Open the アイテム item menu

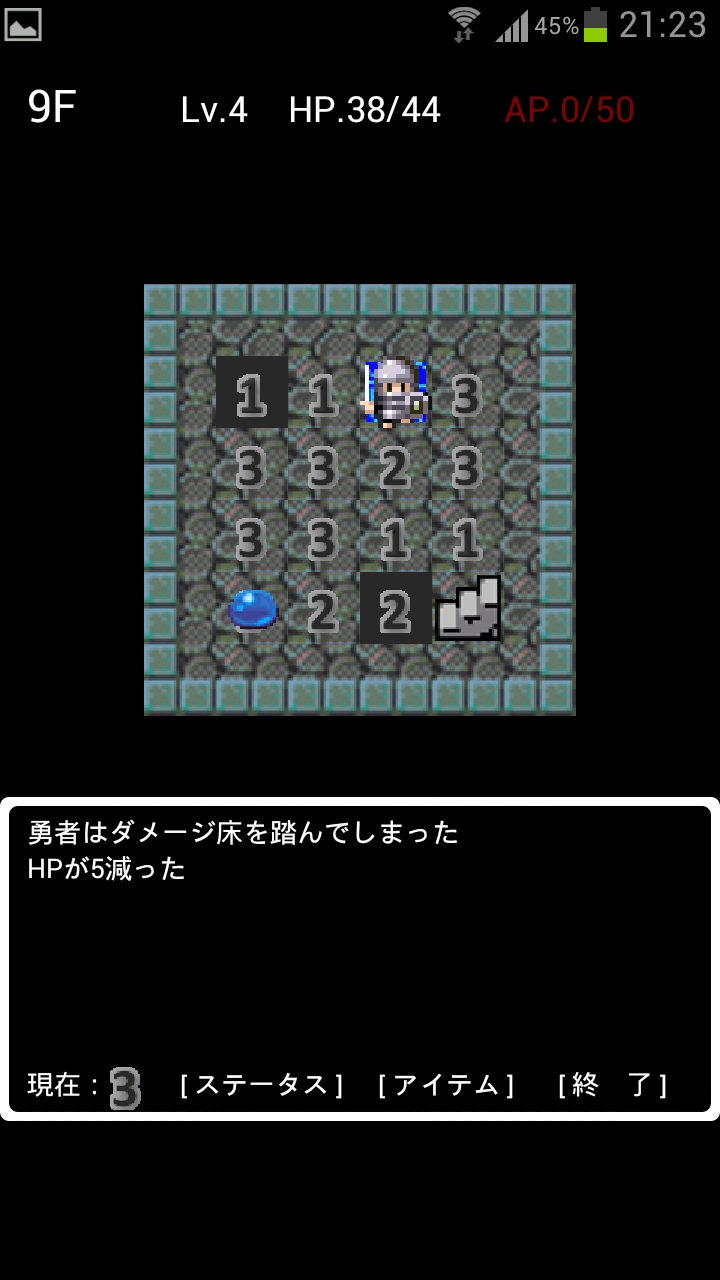446,1085
